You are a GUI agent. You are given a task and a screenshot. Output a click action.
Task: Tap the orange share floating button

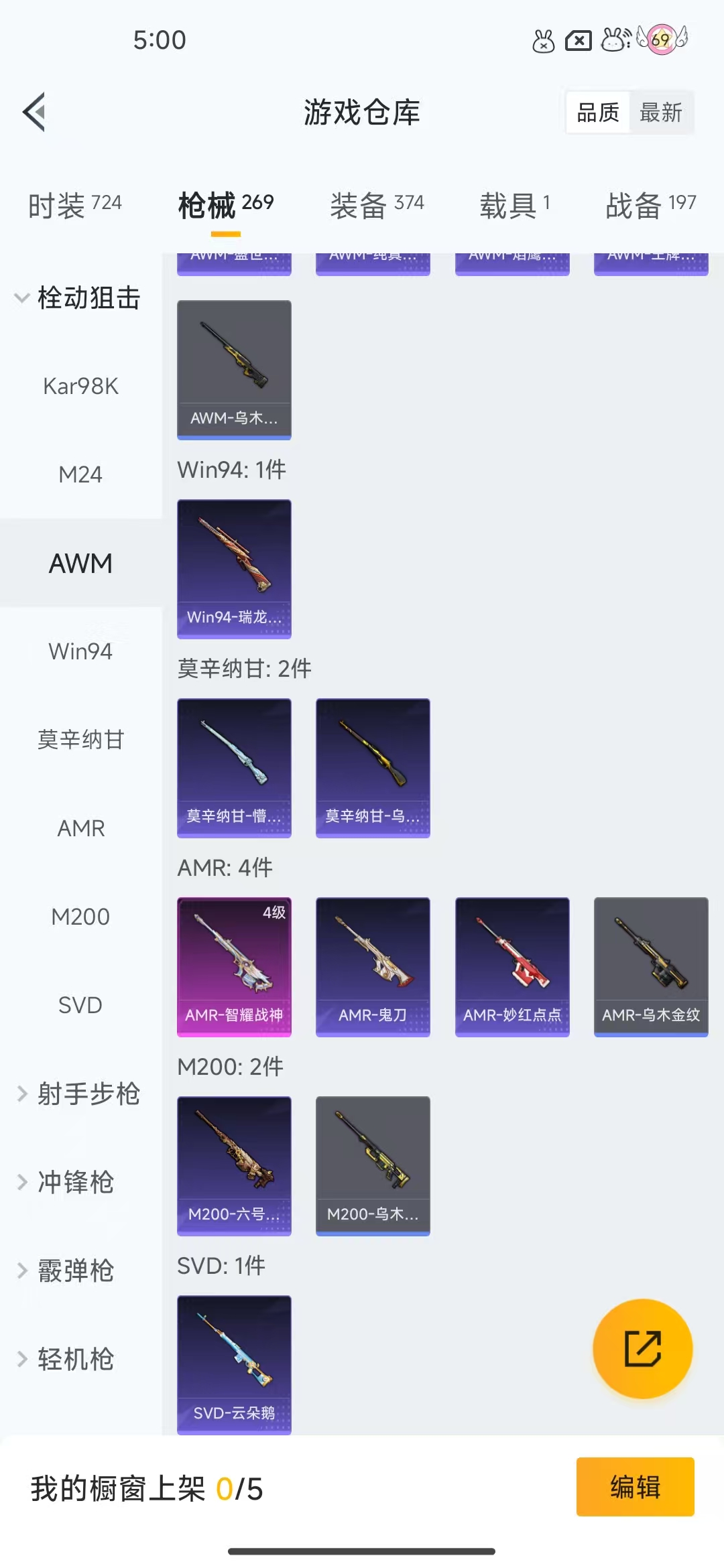(x=643, y=1348)
